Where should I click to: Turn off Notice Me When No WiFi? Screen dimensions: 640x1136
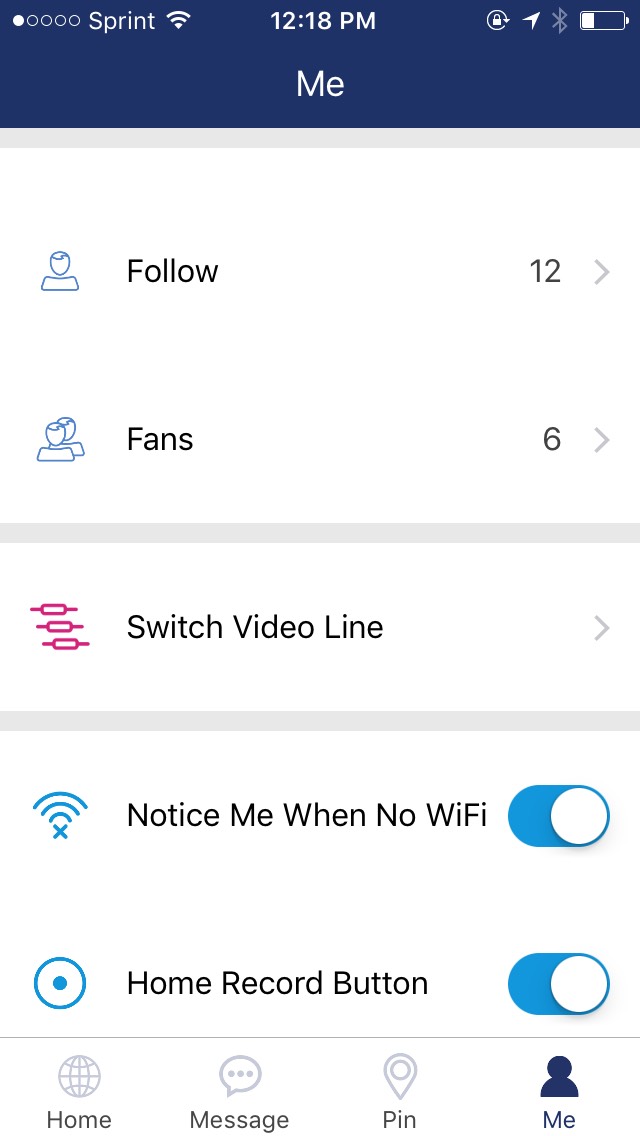point(558,815)
